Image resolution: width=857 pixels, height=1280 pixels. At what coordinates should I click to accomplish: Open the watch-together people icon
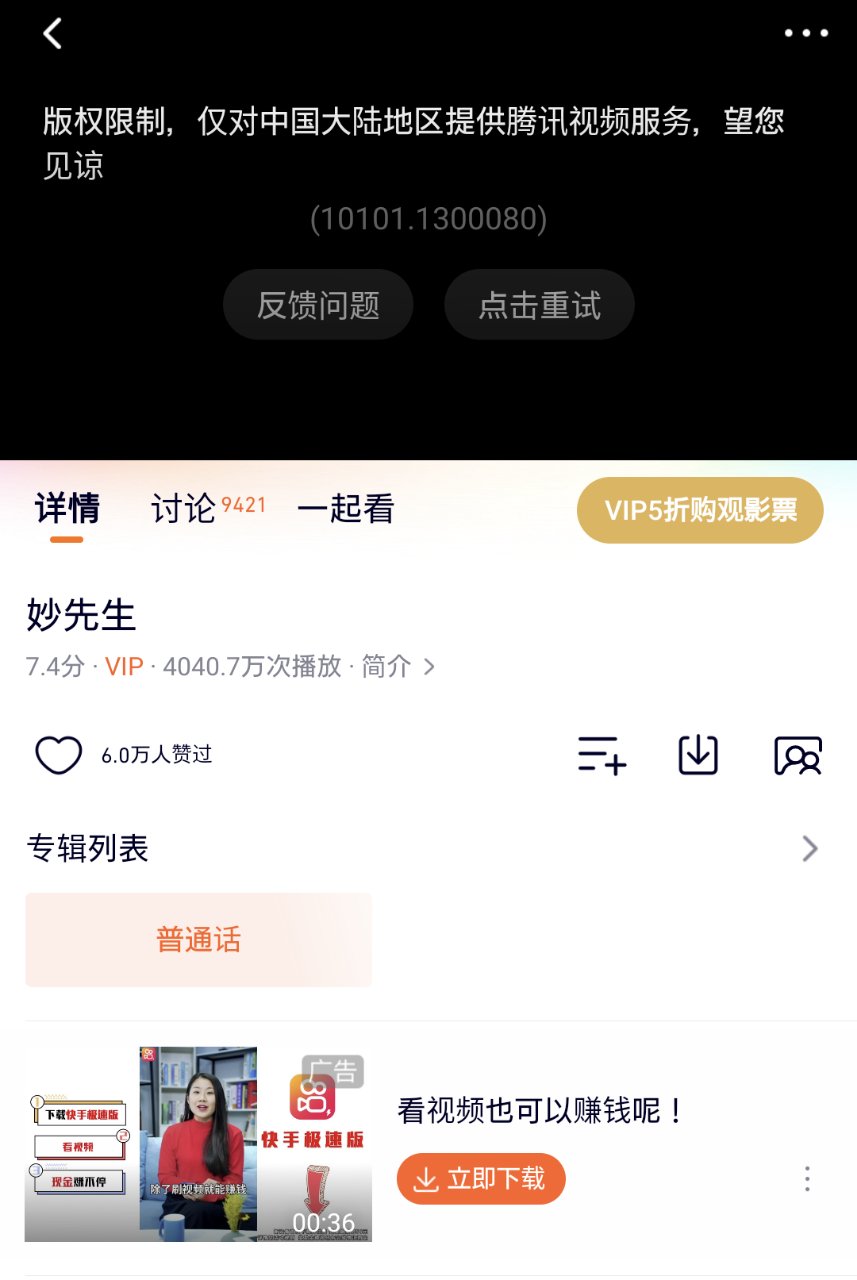click(x=798, y=755)
